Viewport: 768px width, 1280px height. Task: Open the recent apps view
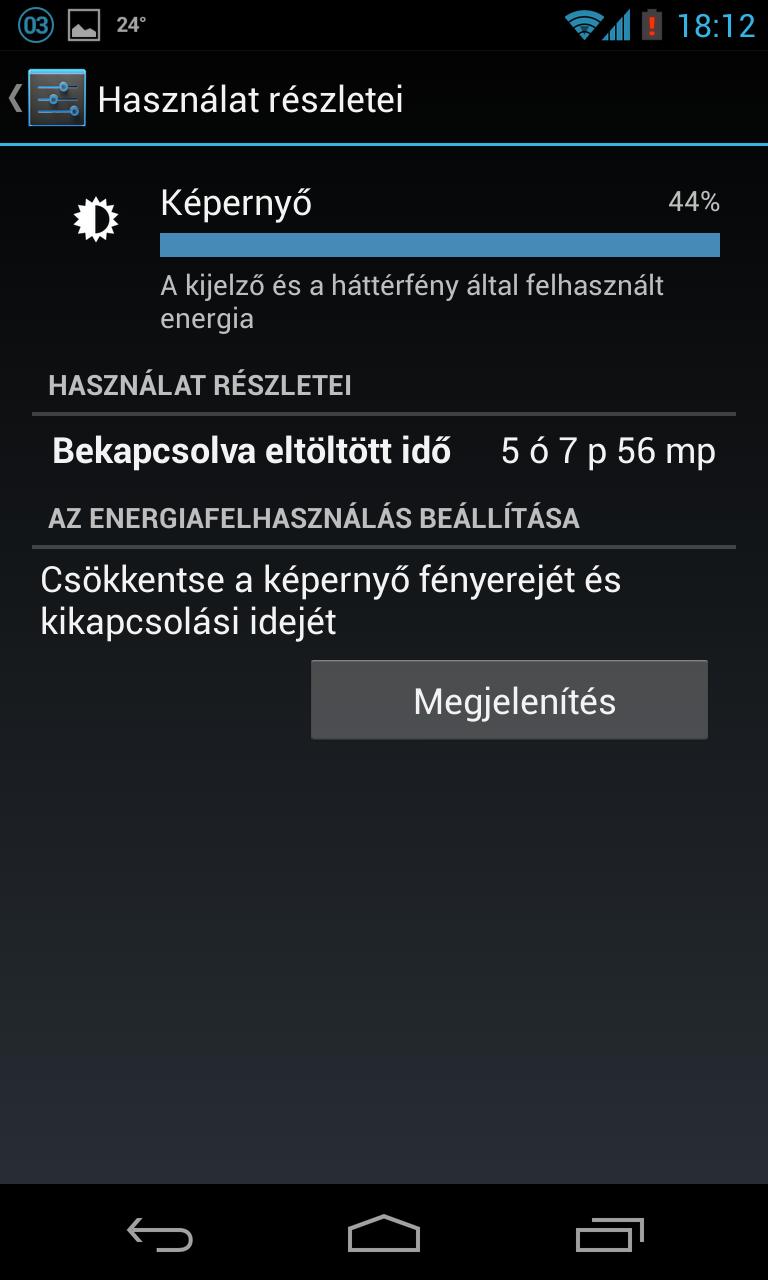point(609,1234)
